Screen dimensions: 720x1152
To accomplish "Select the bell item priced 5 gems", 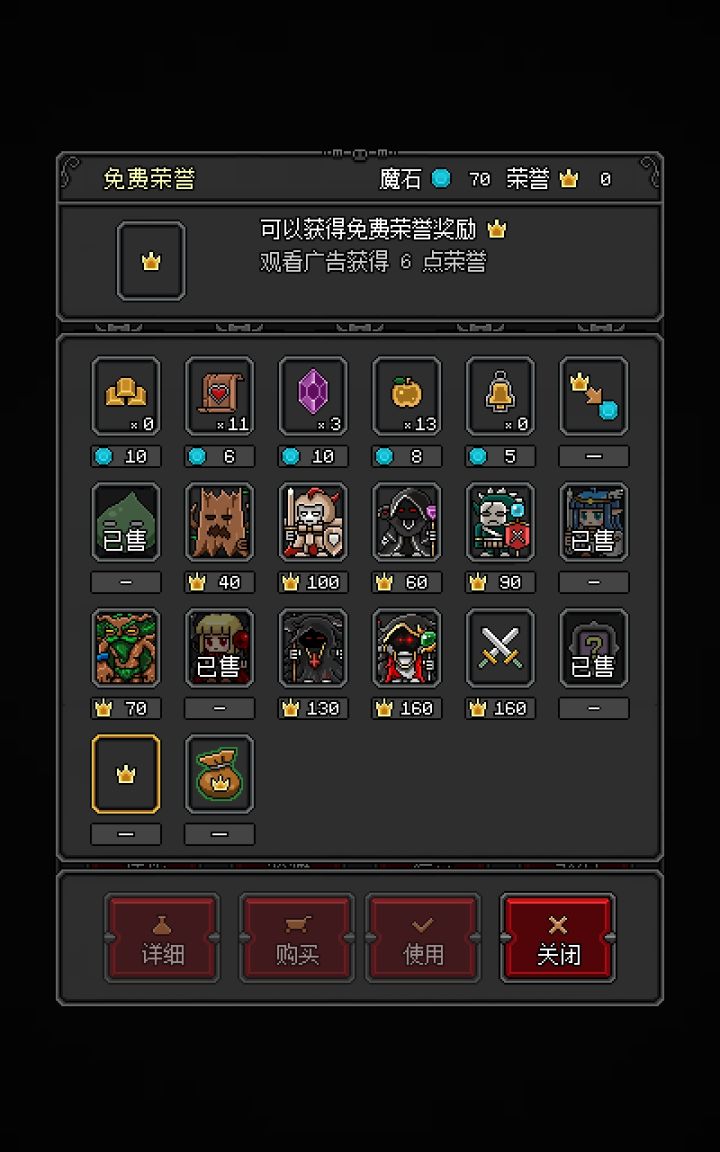I will 500,395.
